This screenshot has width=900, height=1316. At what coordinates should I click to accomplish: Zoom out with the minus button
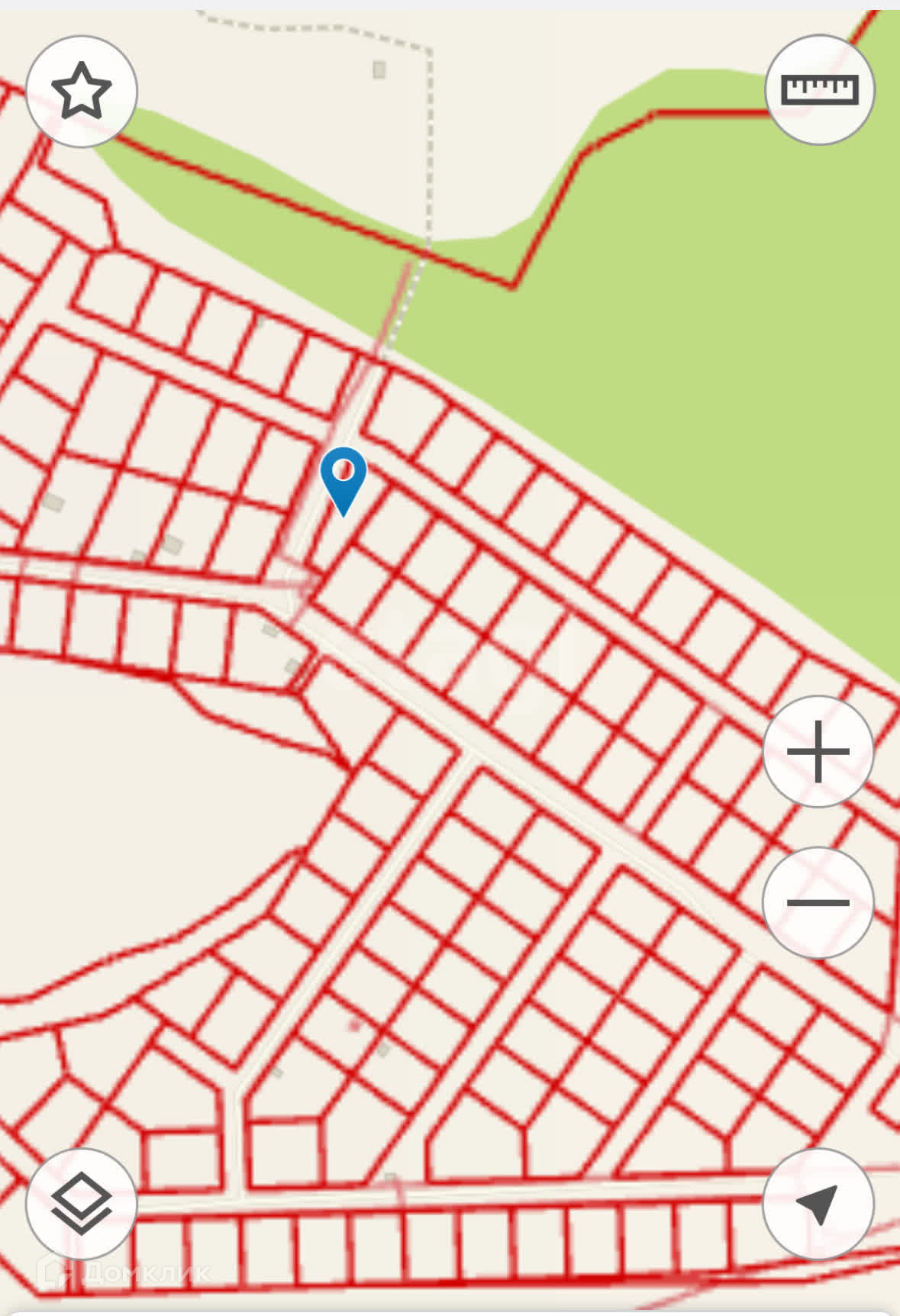coord(818,902)
